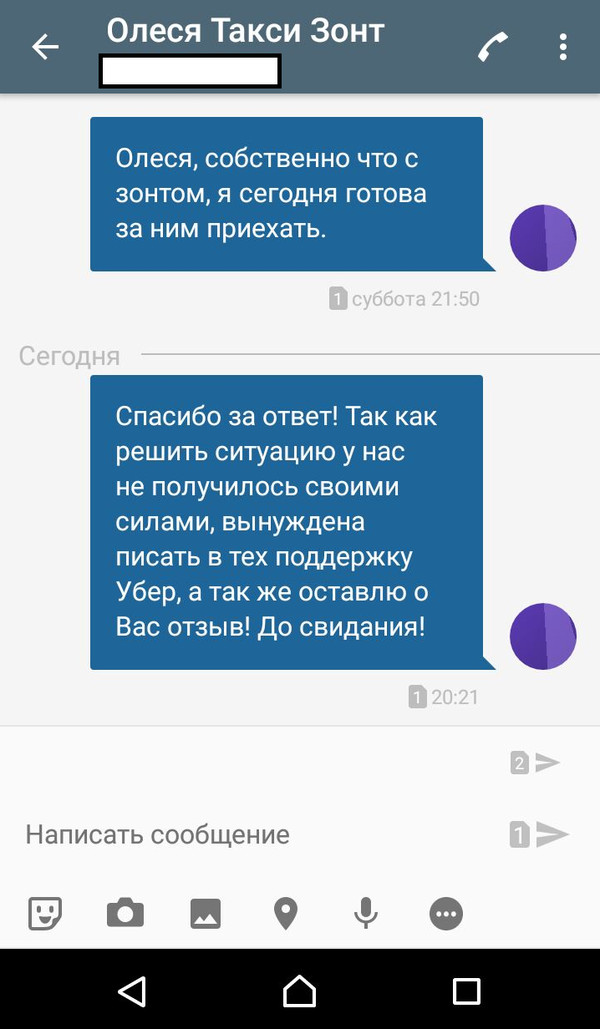Take a photo with the camera
This screenshot has height=1029, width=600.
pos(125,912)
